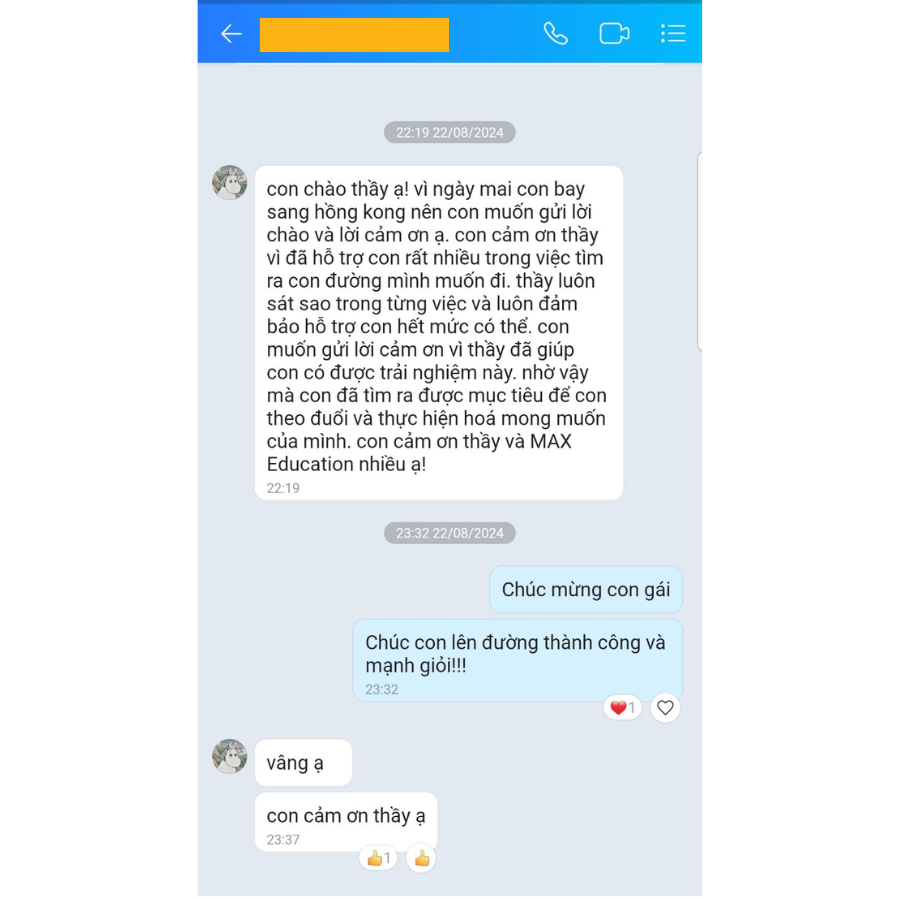
Task: Open sender's avatar beside 'vâng ạ'
Action: pyautogui.click(x=230, y=756)
